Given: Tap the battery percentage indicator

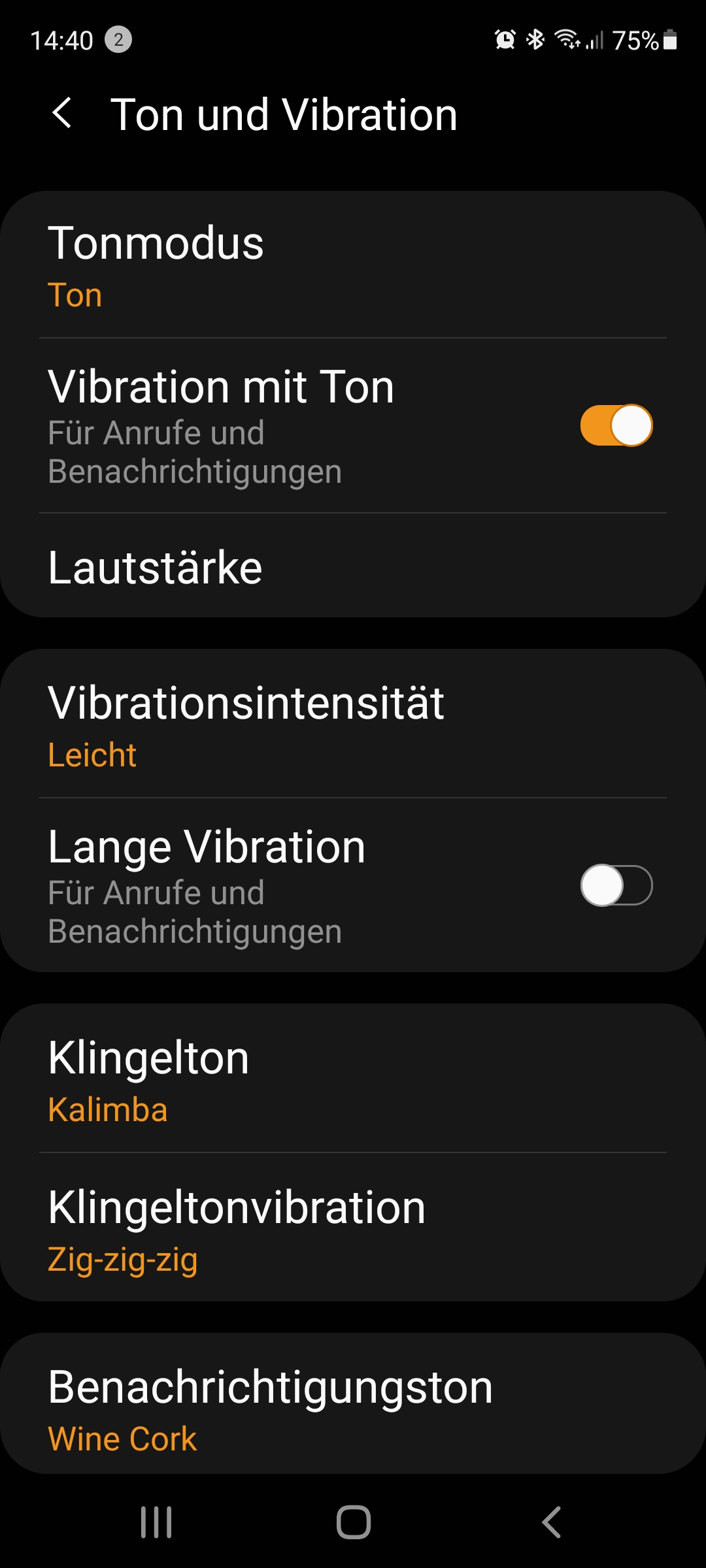Looking at the screenshot, I should tap(635, 41).
